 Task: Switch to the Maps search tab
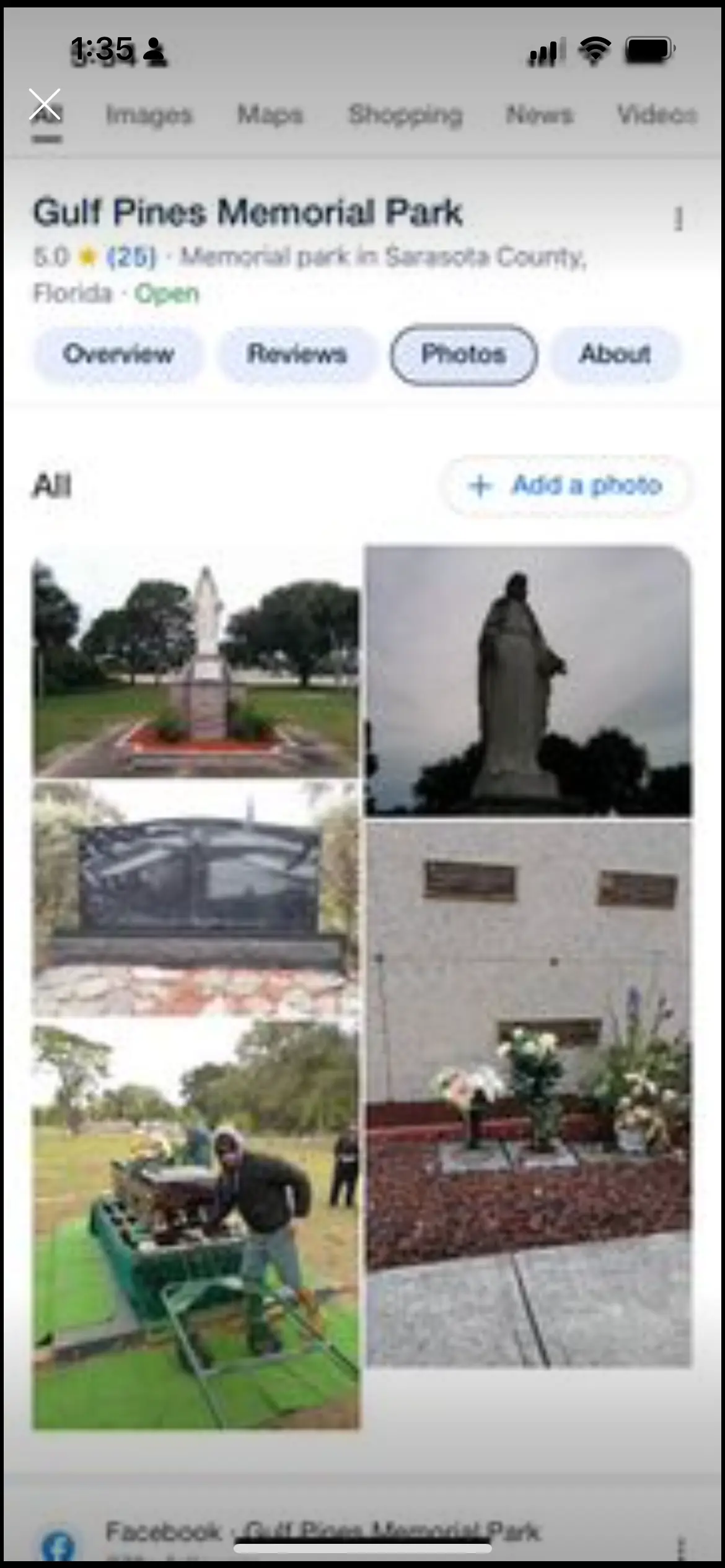(270, 115)
